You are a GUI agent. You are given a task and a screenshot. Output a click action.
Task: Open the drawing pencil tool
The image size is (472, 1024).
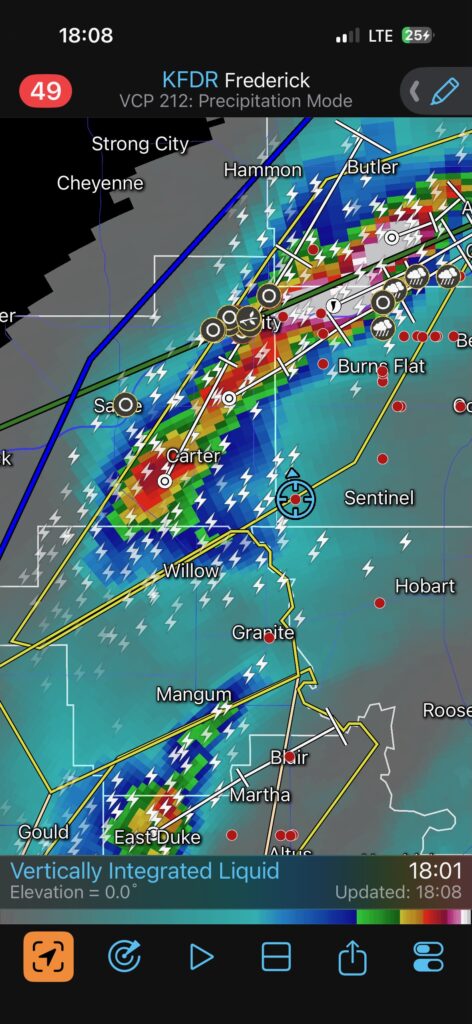445,91
